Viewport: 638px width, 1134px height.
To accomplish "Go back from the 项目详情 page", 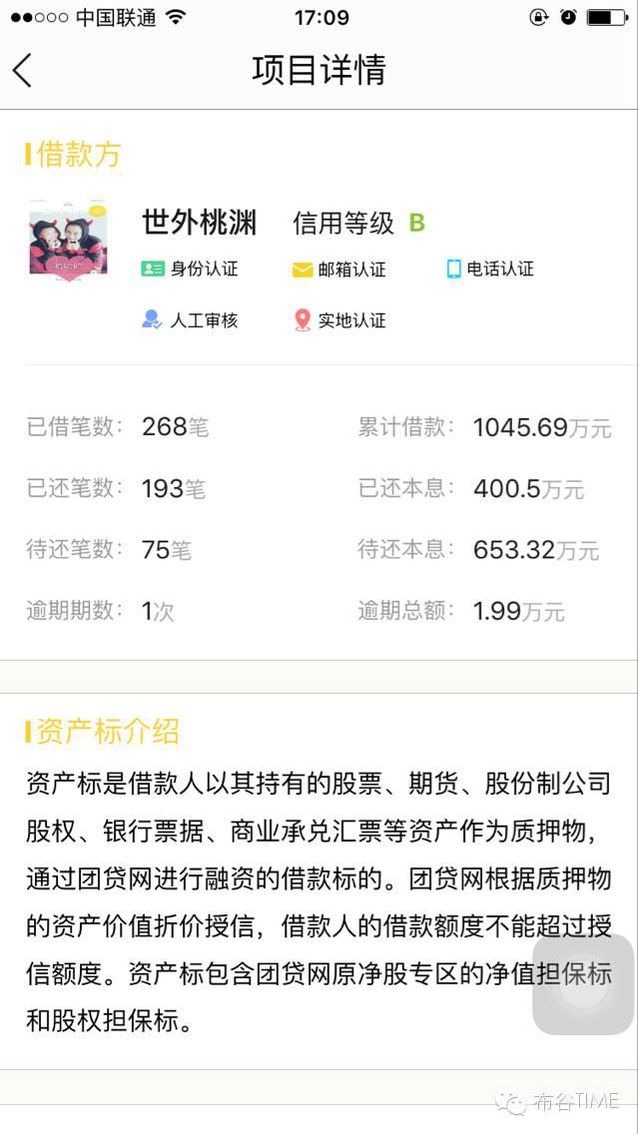I will point(23,70).
